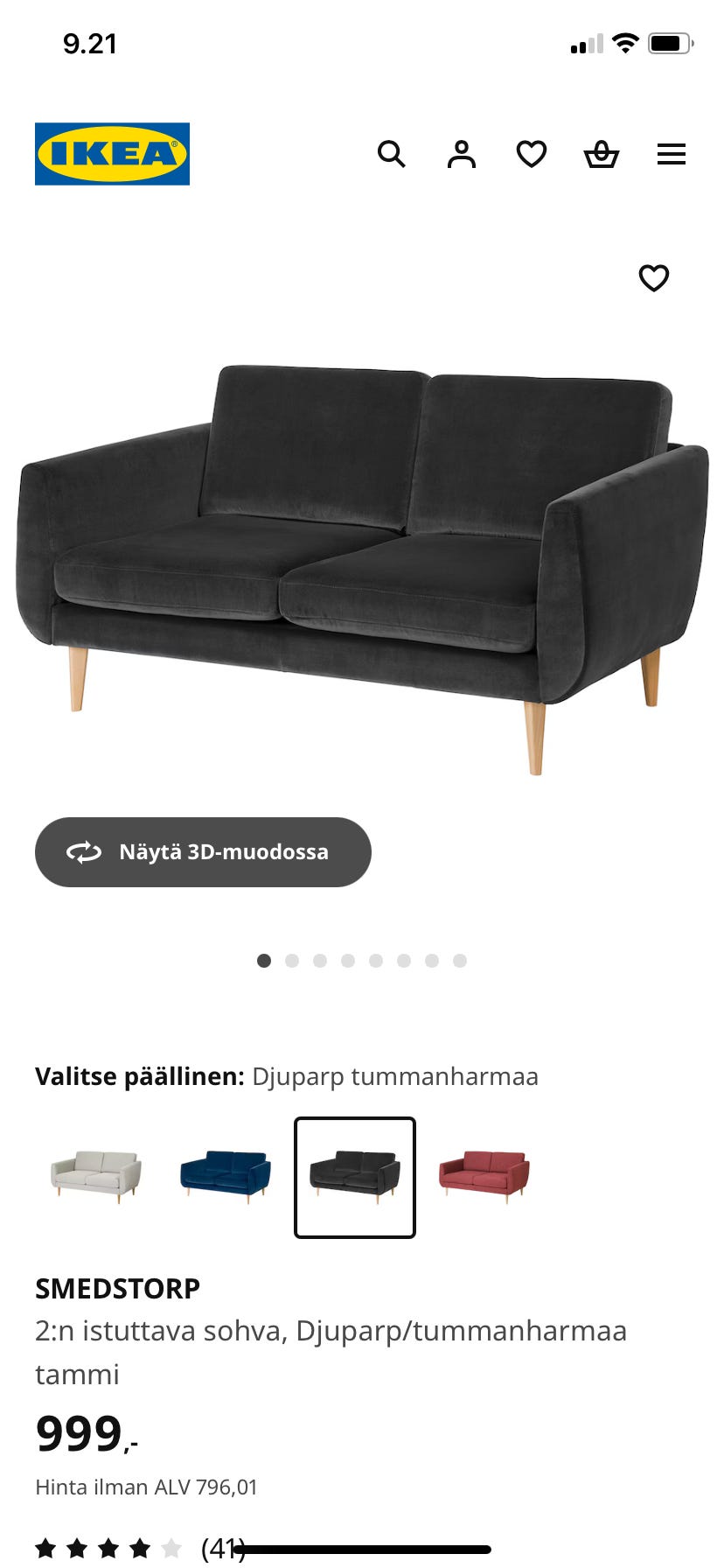The image size is (724, 1568).
Task: Open the shopping basket
Action: click(x=601, y=153)
